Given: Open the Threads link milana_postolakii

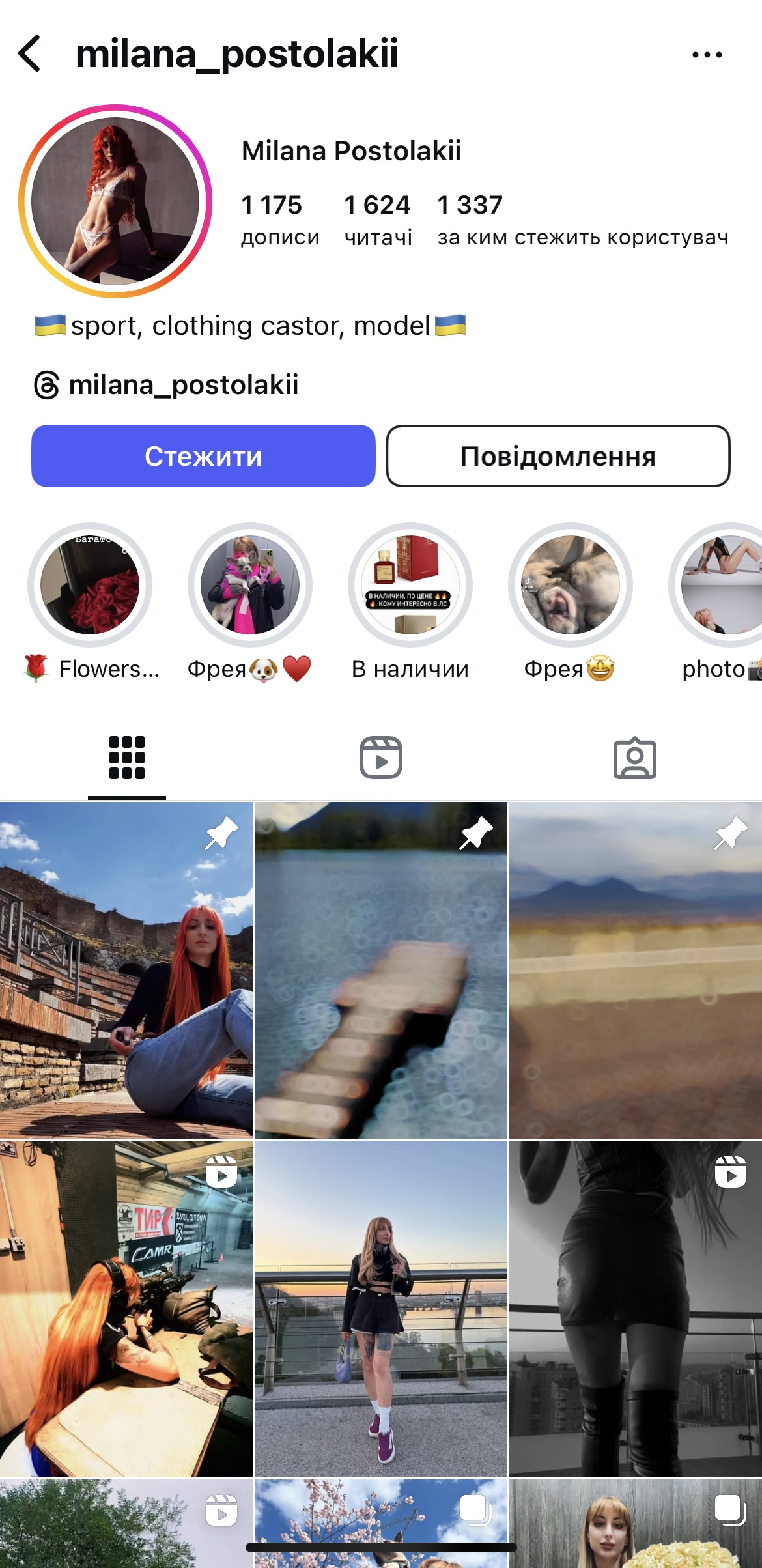Looking at the screenshot, I should pos(166,385).
